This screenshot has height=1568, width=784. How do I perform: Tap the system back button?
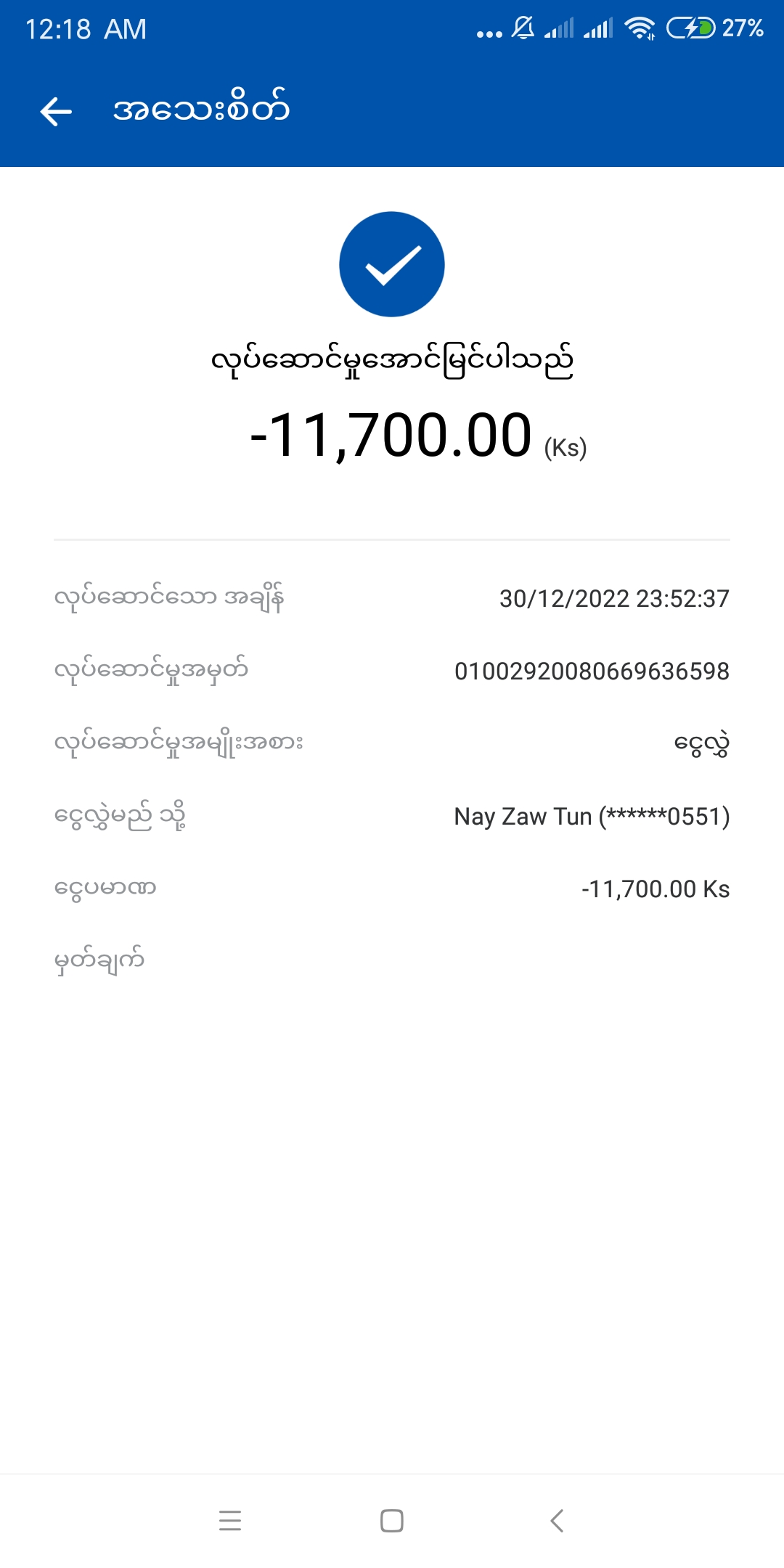coord(557,1520)
